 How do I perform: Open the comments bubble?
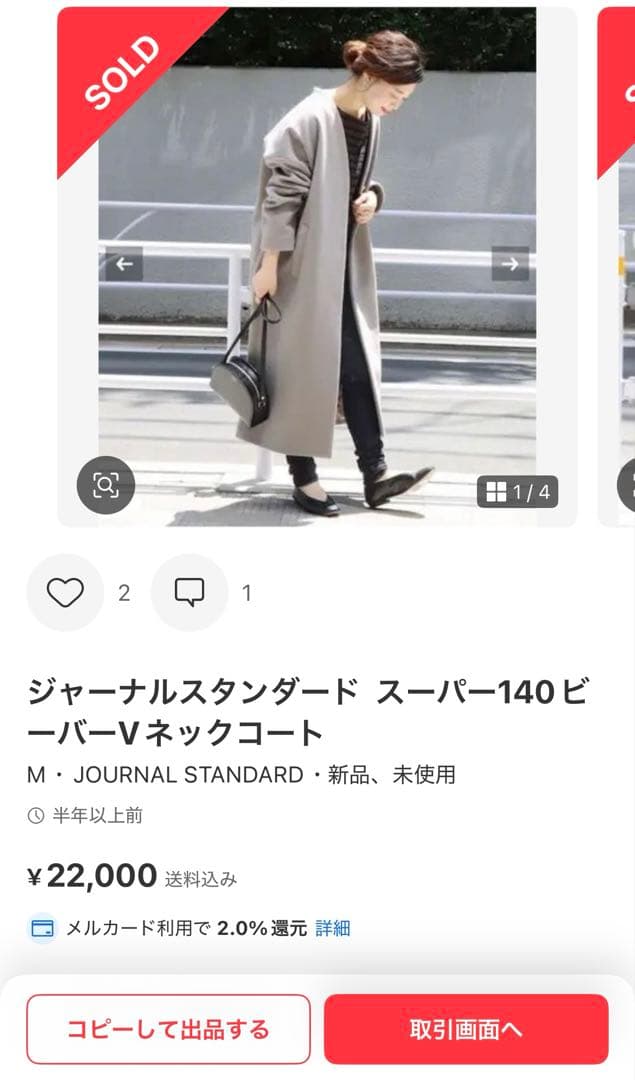pyautogui.click(x=189, y=593)
